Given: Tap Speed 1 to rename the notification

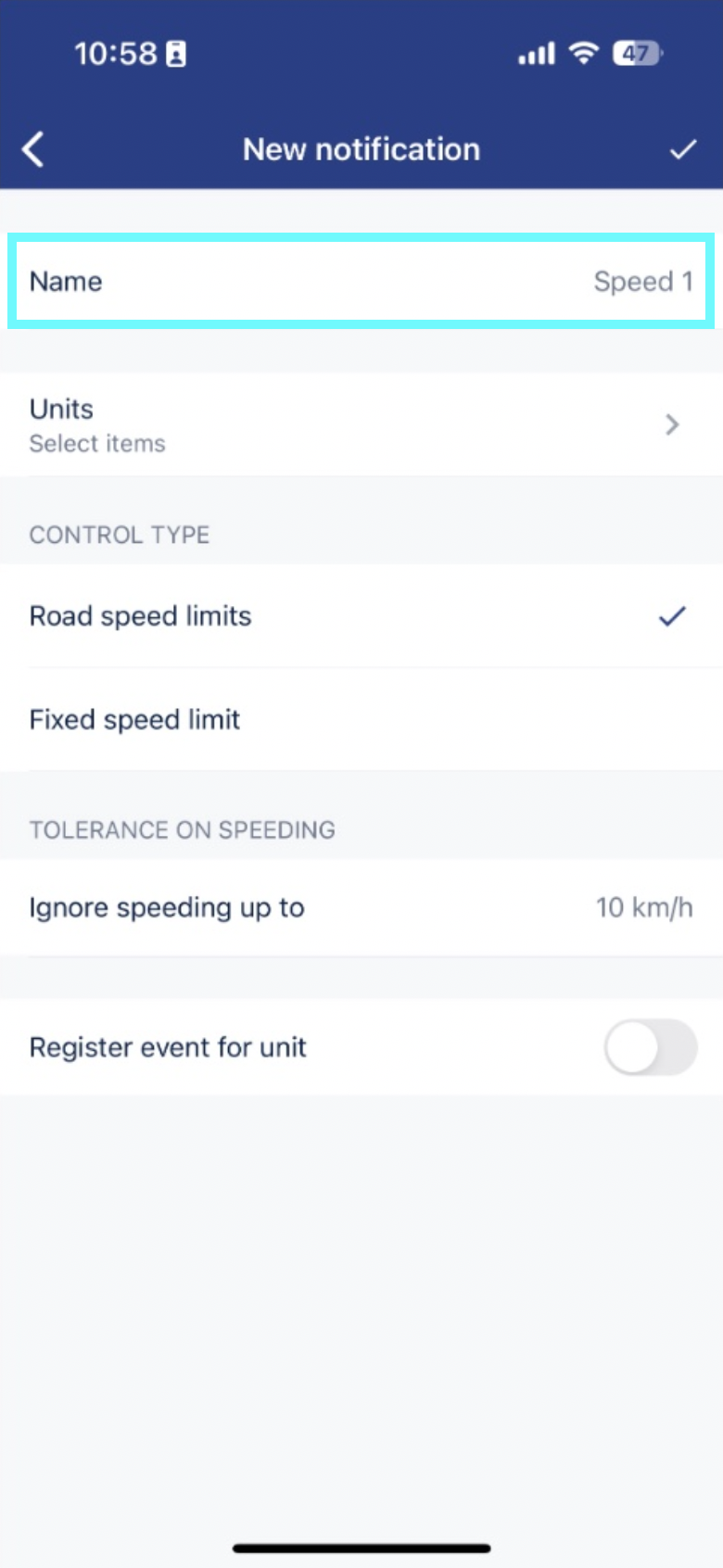Looking at the screenshot, I should (x=644, y=281).
